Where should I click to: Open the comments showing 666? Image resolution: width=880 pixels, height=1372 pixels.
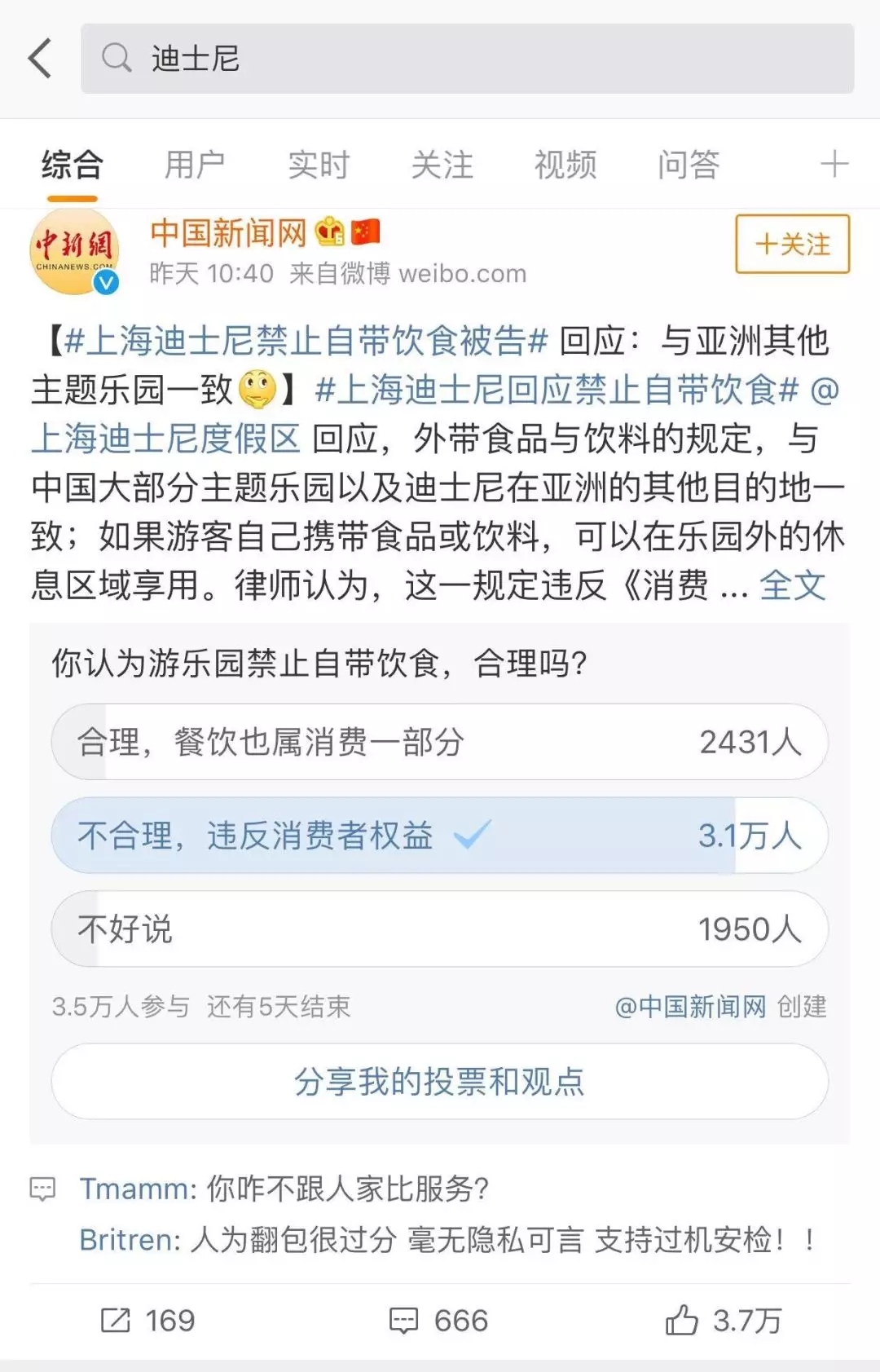click(x=438, y=1320)
